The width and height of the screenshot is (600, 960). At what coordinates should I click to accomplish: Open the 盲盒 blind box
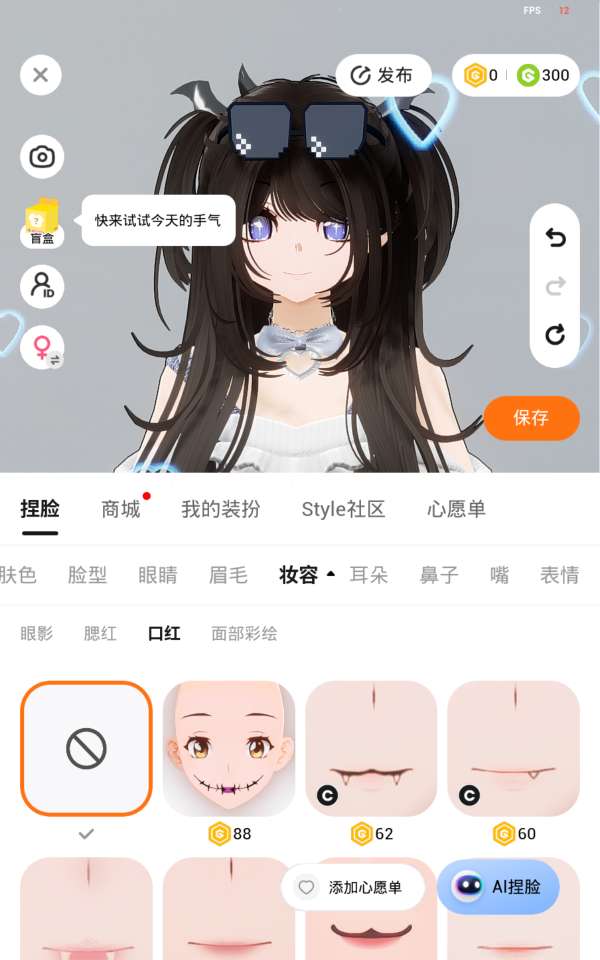(42, 221)
